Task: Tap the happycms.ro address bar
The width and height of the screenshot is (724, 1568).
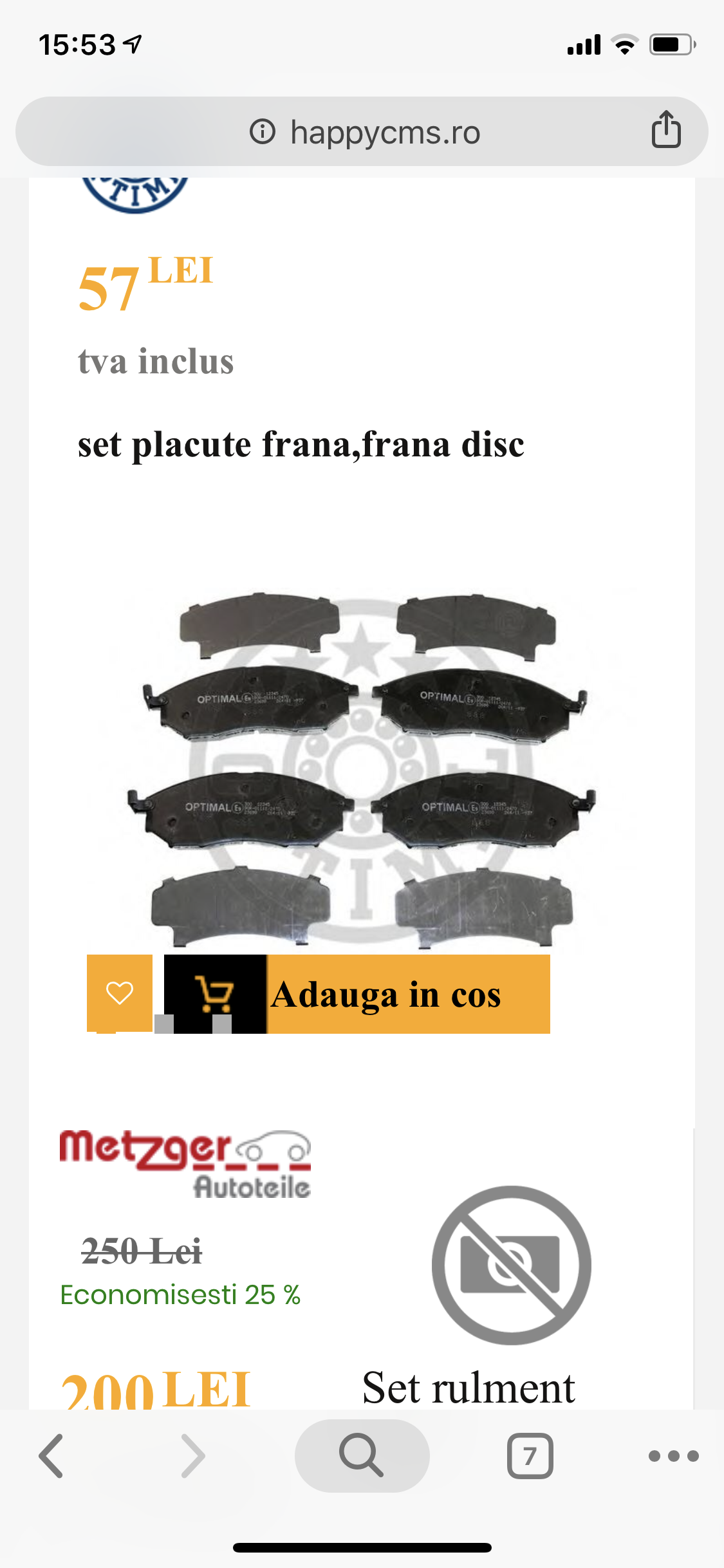Action: (x=362, y=132)
